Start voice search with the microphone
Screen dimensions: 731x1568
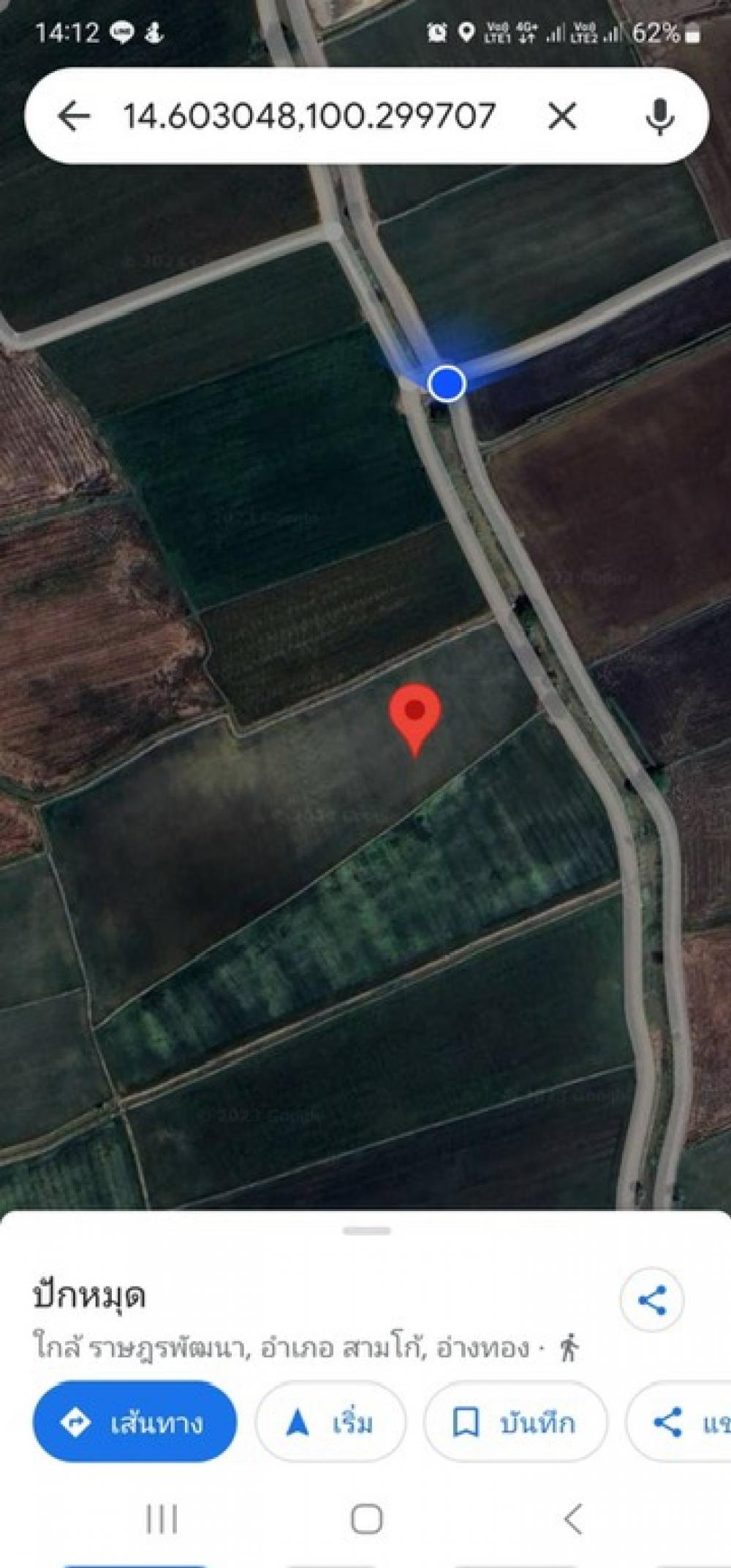[x=659, y=116]
